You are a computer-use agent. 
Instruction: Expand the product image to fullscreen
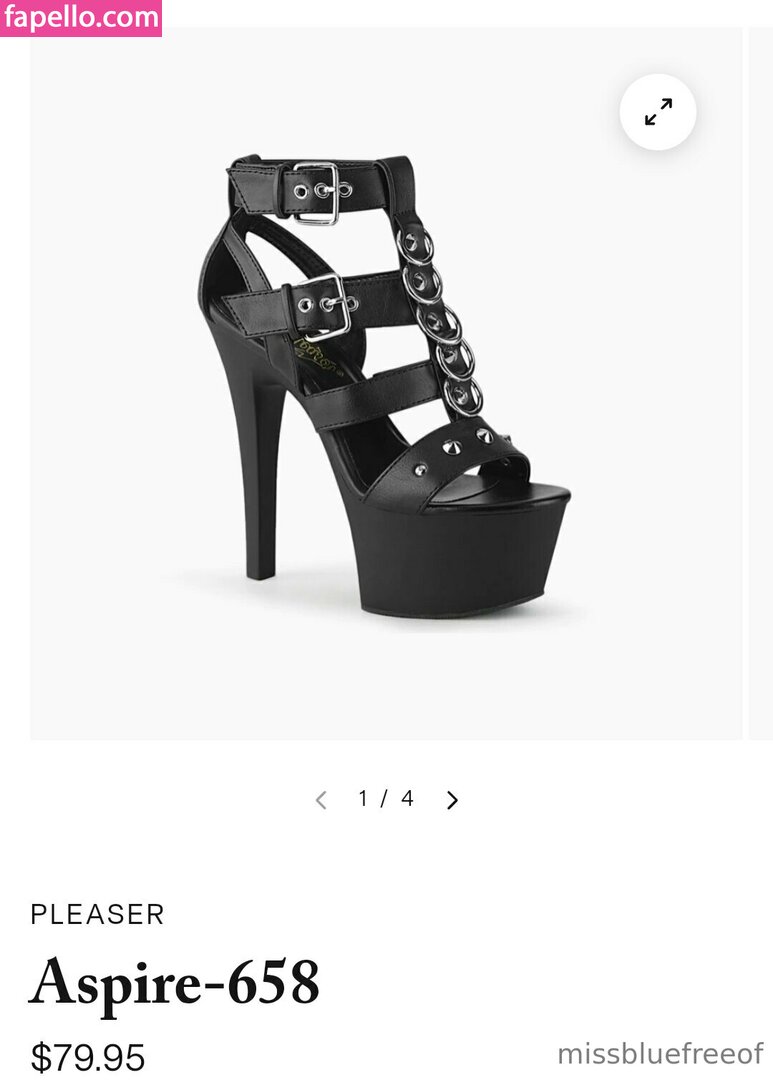click(657, 112)
